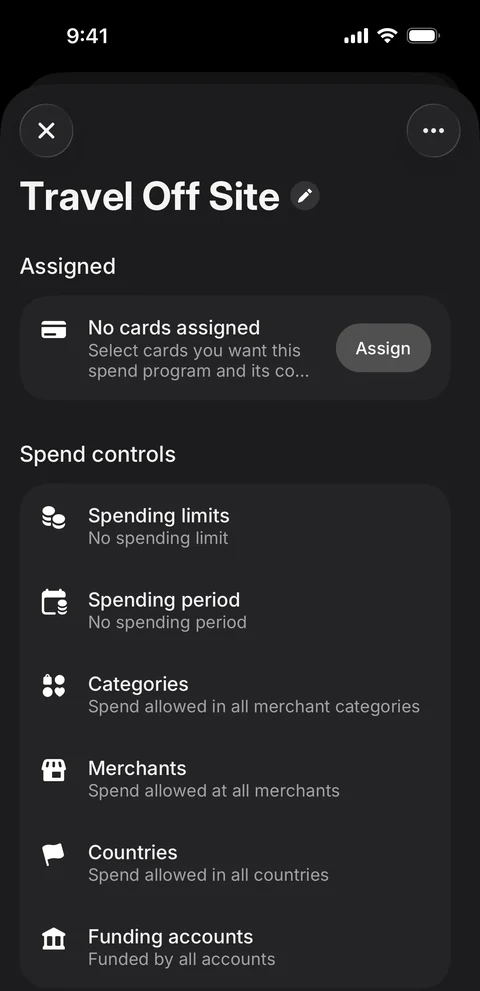
Task: Open the three-dot overflow menu
Action: [x=433, y=131]
